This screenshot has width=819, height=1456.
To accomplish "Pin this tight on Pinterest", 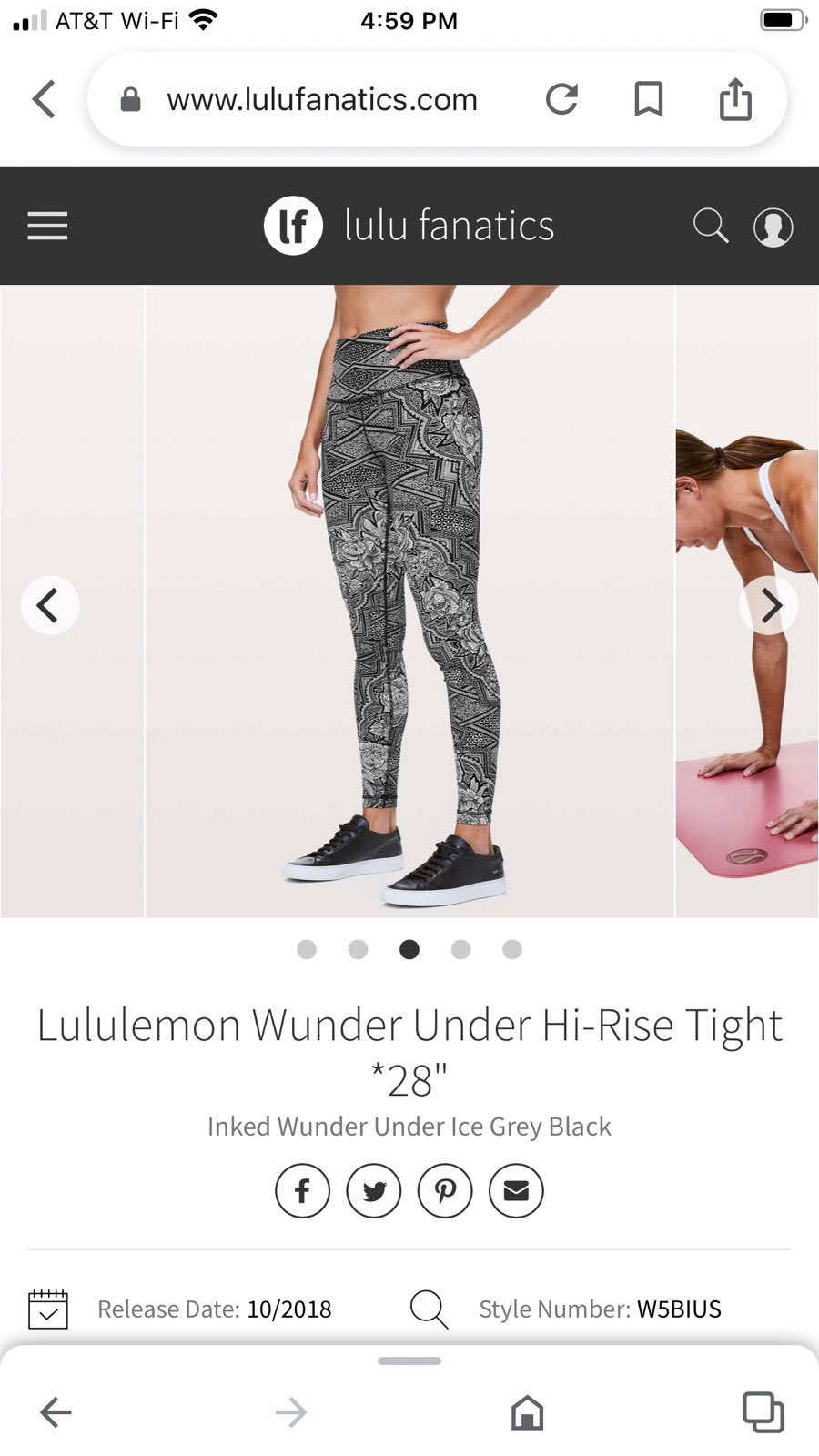I will 445,1190.
